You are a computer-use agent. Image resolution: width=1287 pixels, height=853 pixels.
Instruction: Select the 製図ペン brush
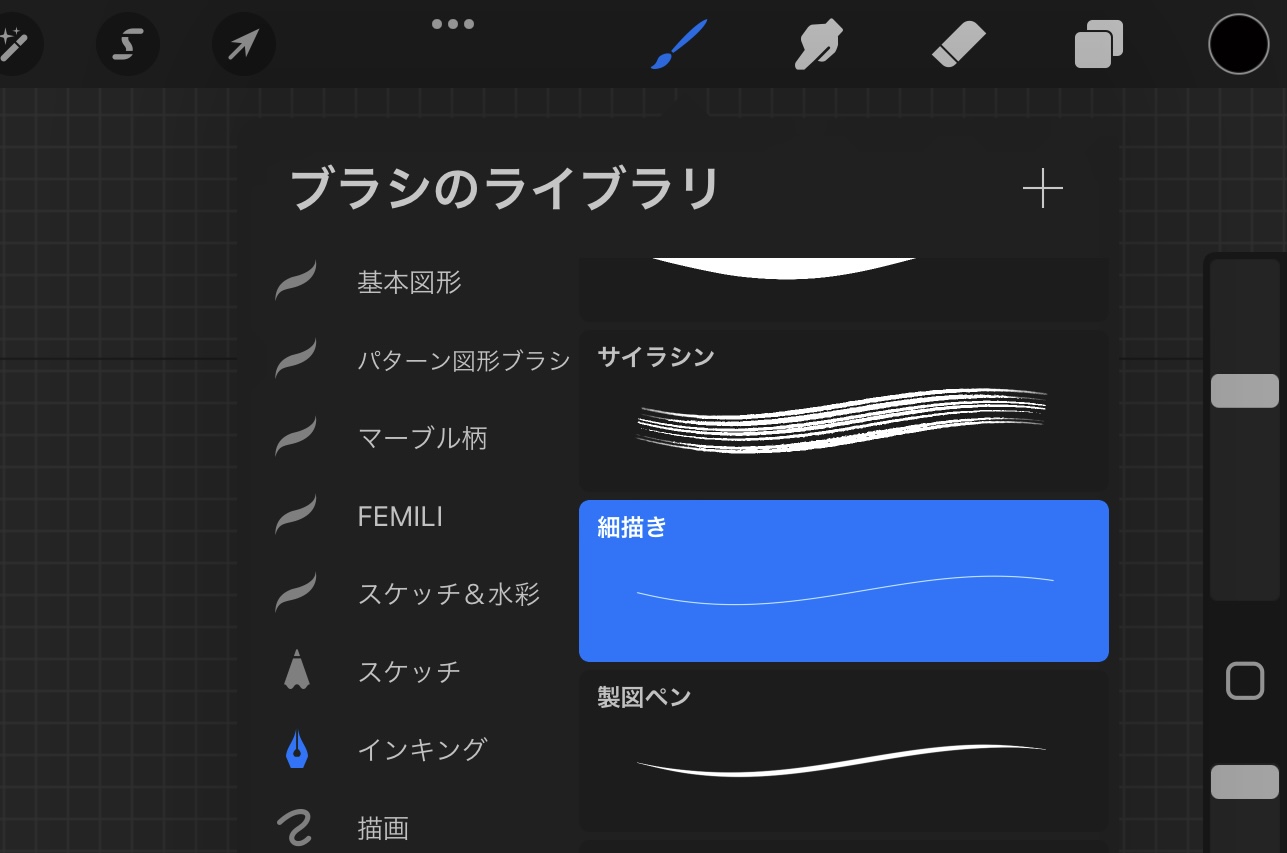[843, 750]
